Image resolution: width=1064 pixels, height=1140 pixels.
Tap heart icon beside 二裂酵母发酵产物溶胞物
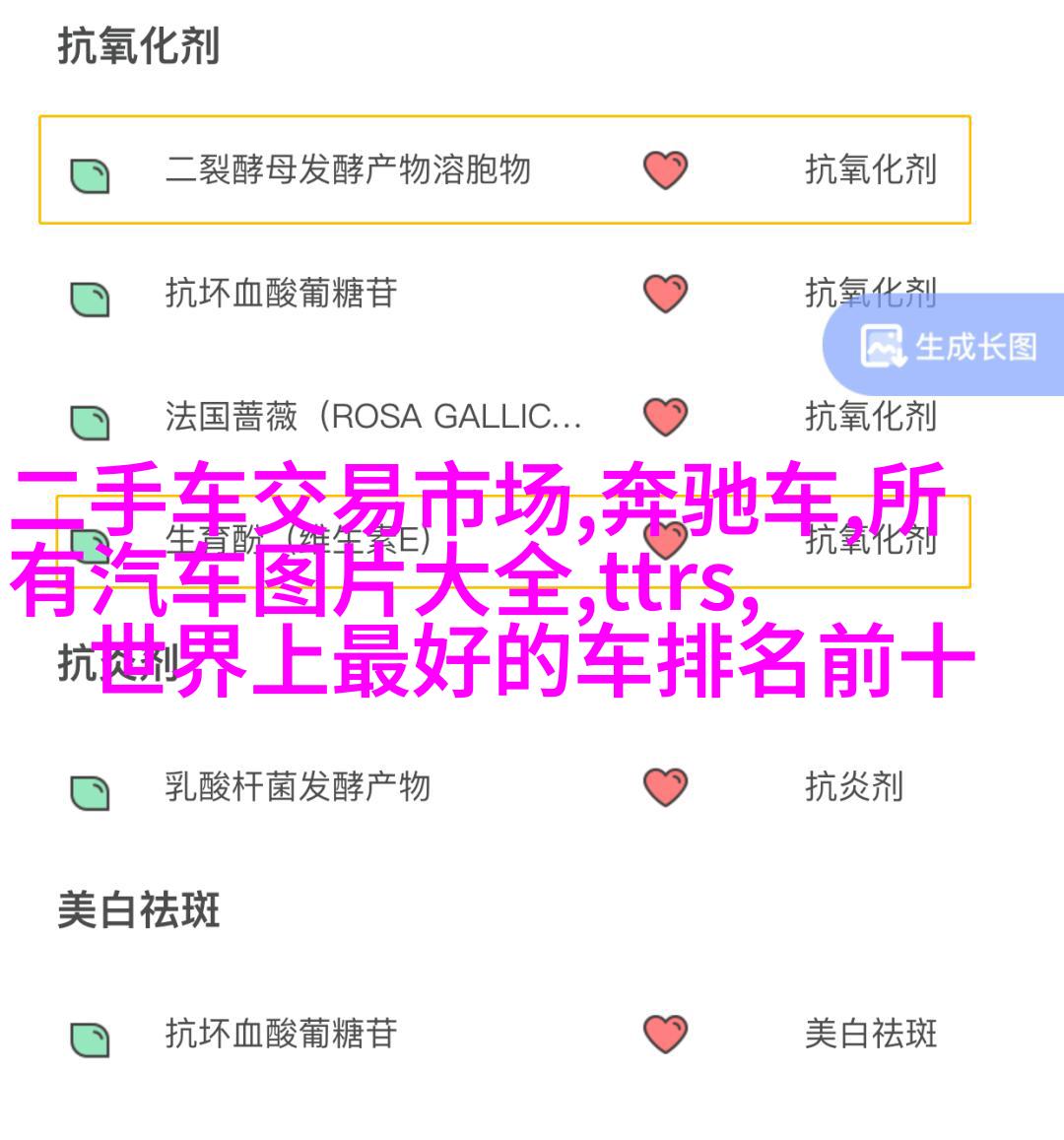coord(665,170)
